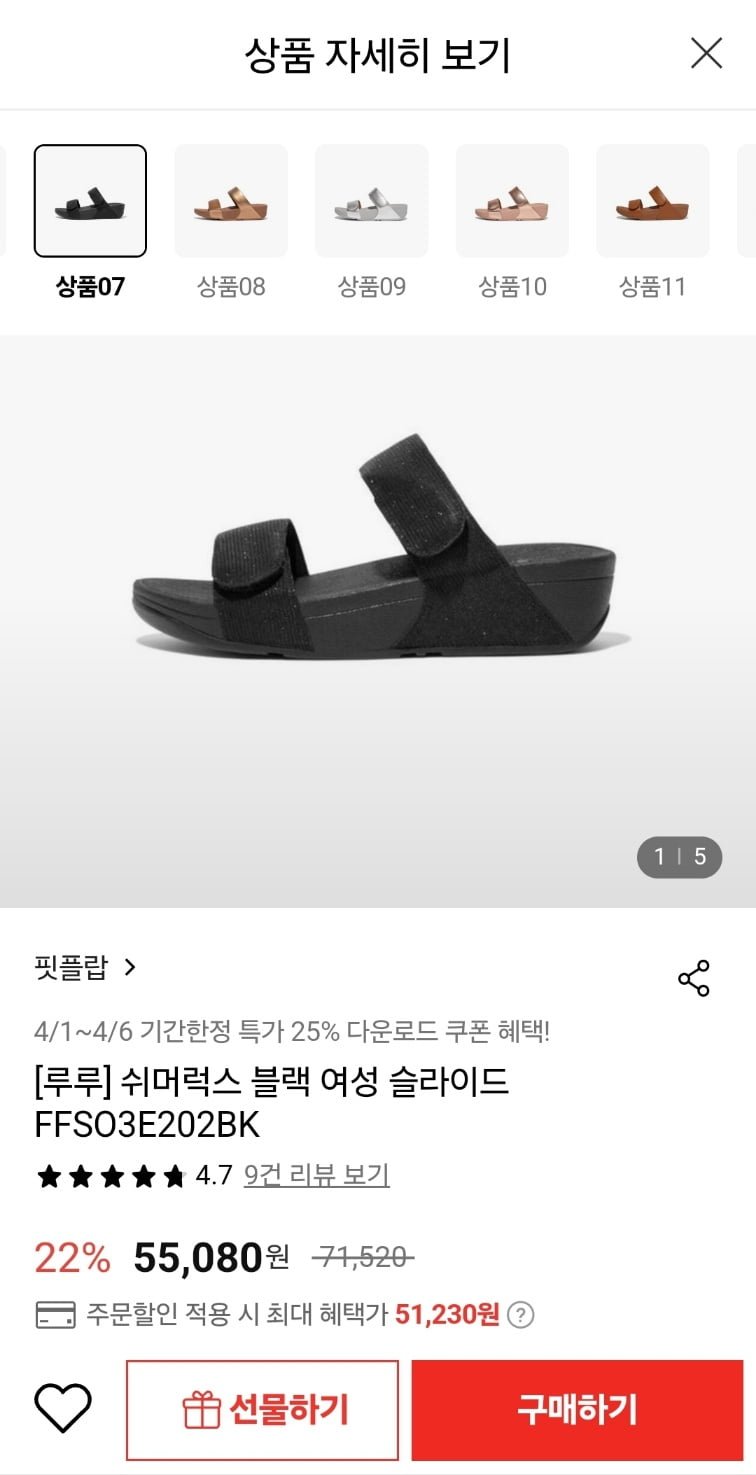756x1475 pixels.
Task: Select the 상품07 black sandal thumbnail
Action: click(x=90, y=201)
